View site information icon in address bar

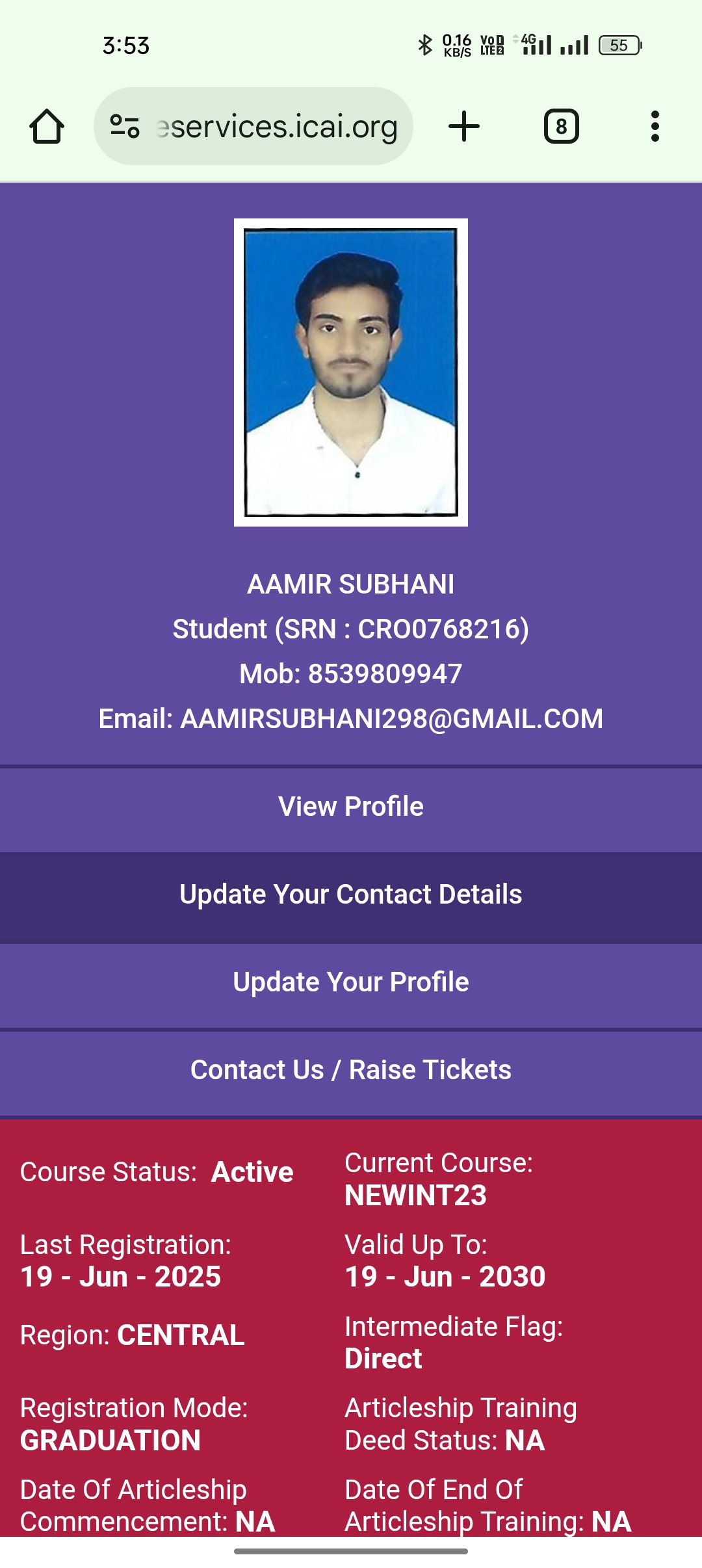(x=124, y=126)
